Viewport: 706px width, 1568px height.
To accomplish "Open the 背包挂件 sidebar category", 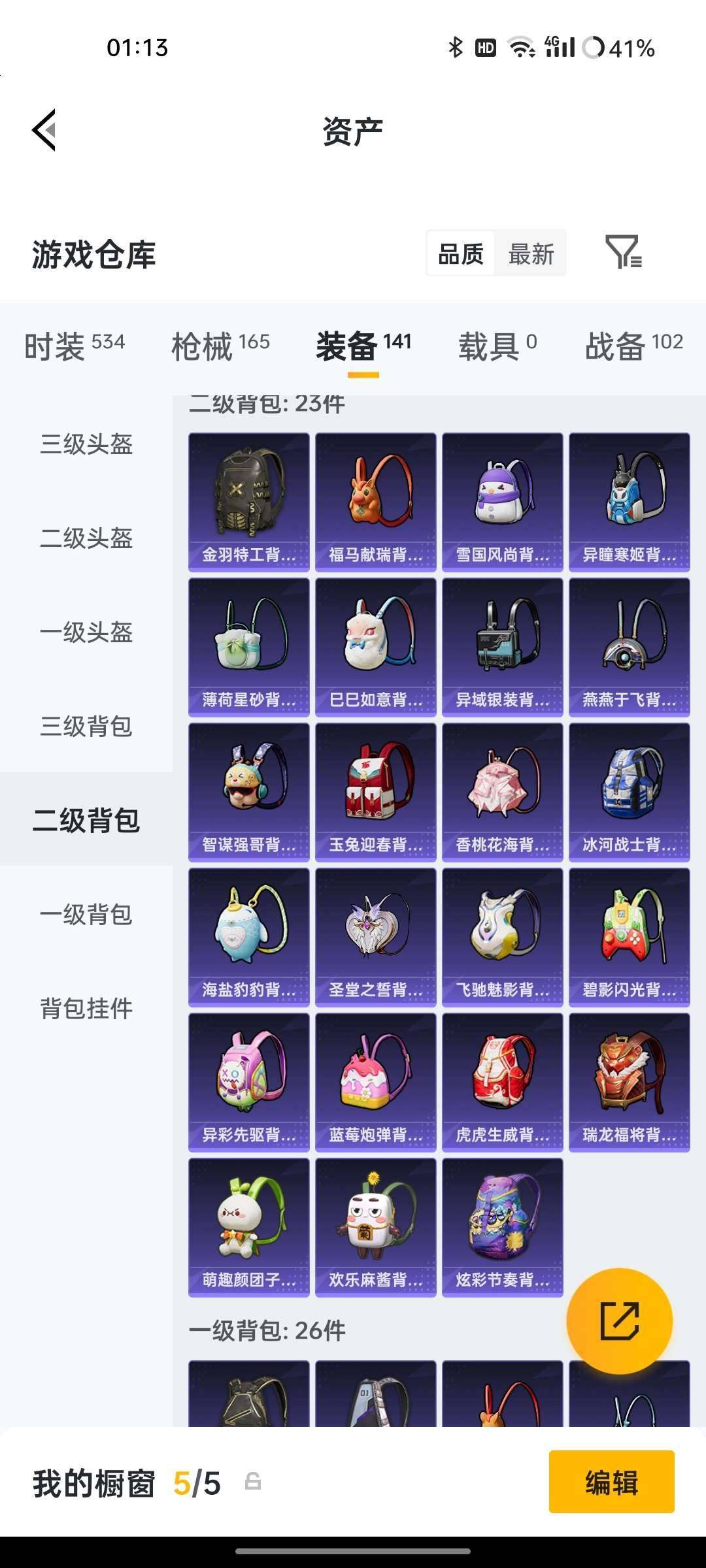I will (87, 1009).
